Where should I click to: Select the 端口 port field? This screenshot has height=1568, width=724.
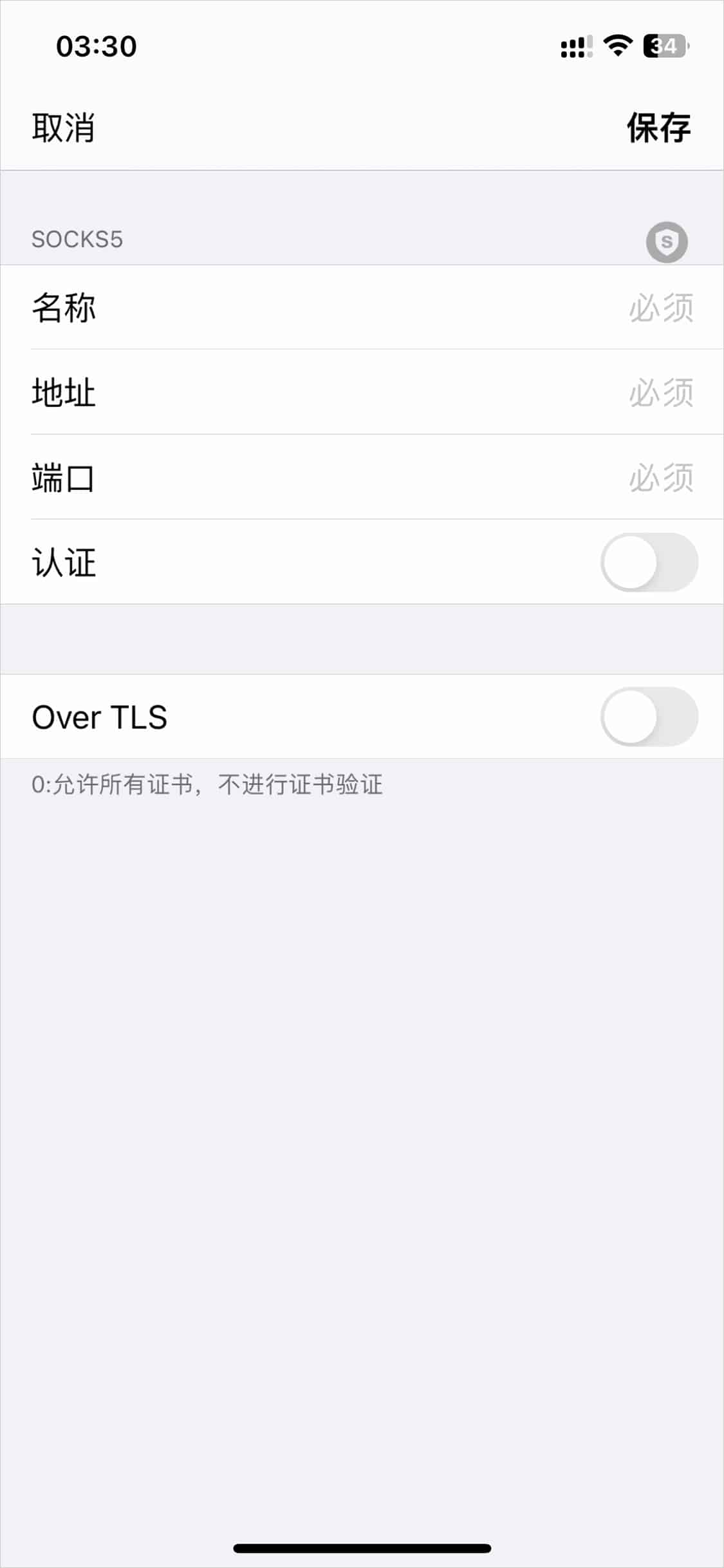point(362,477)
